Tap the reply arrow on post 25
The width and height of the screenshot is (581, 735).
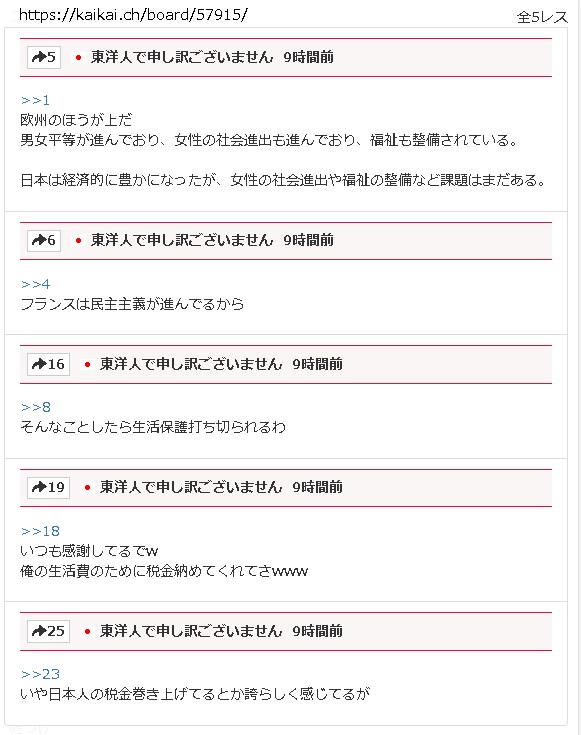coord(48,631)
